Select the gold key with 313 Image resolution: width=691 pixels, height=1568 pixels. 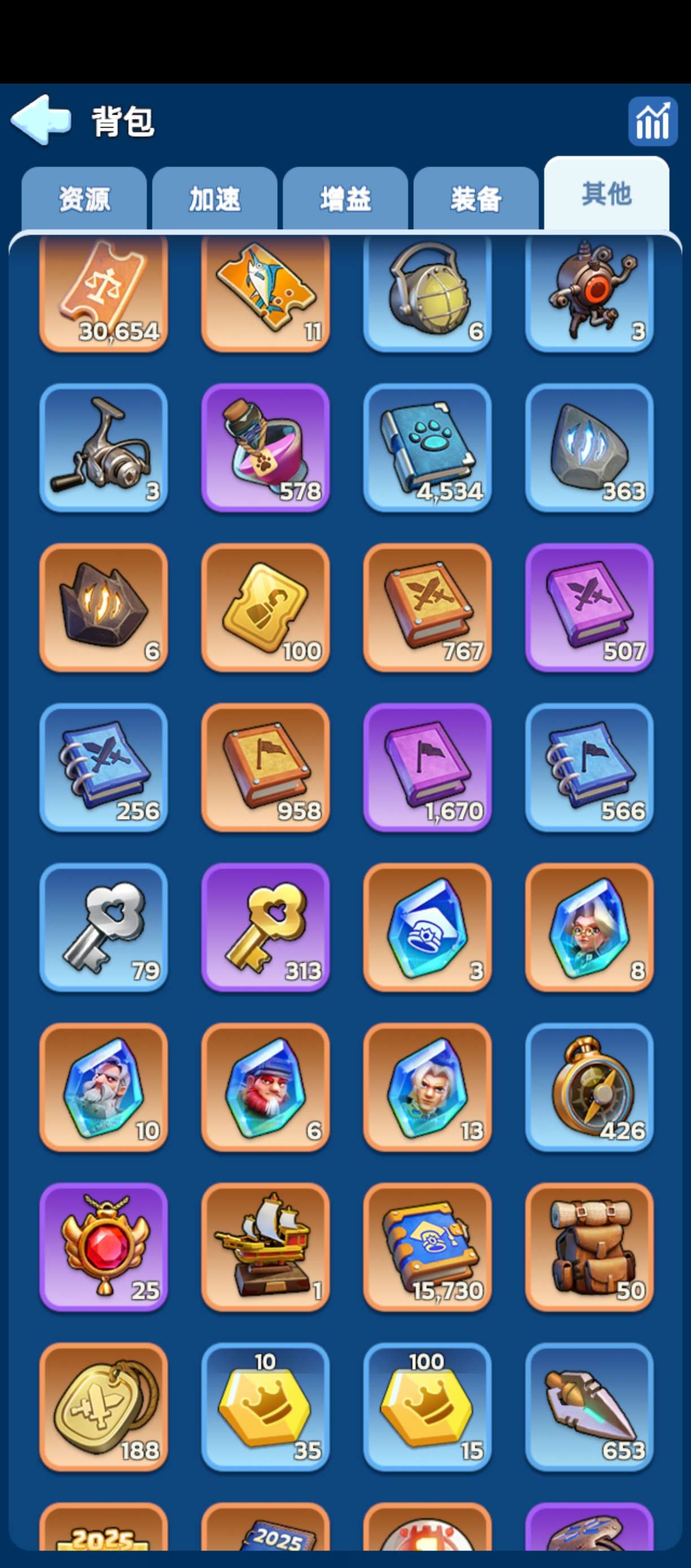pyautogui.click(x=265, y=927)
